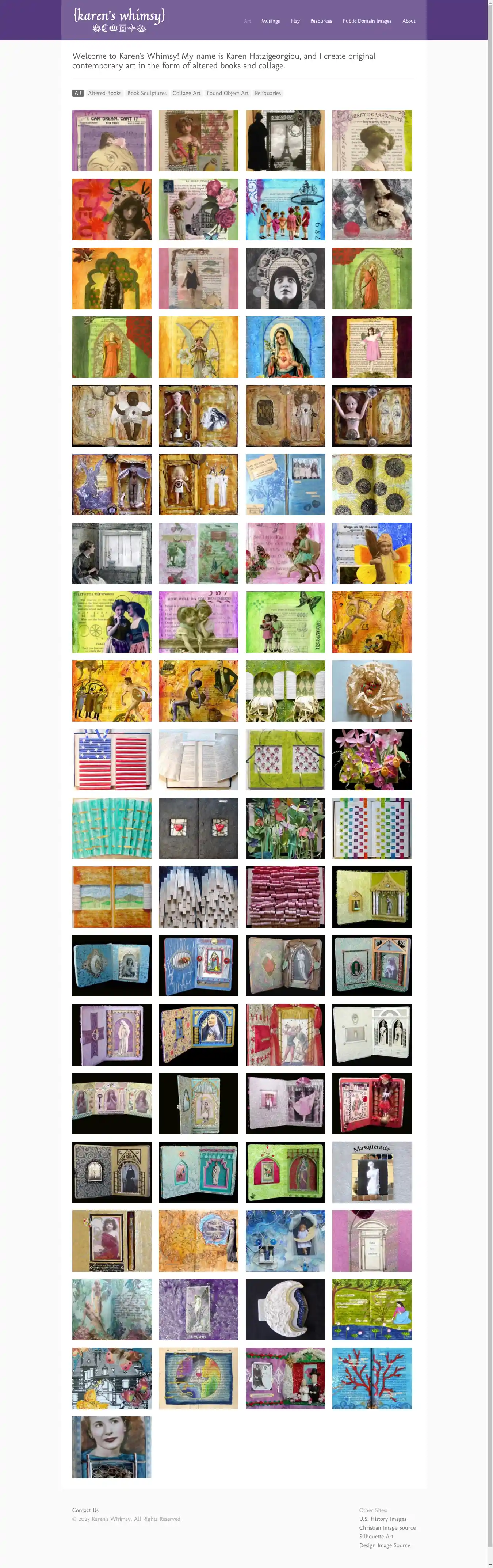This screenshot has width=493, height=1568.
Task: Open Public Domain Images
Action: click(x=366, y=21)
